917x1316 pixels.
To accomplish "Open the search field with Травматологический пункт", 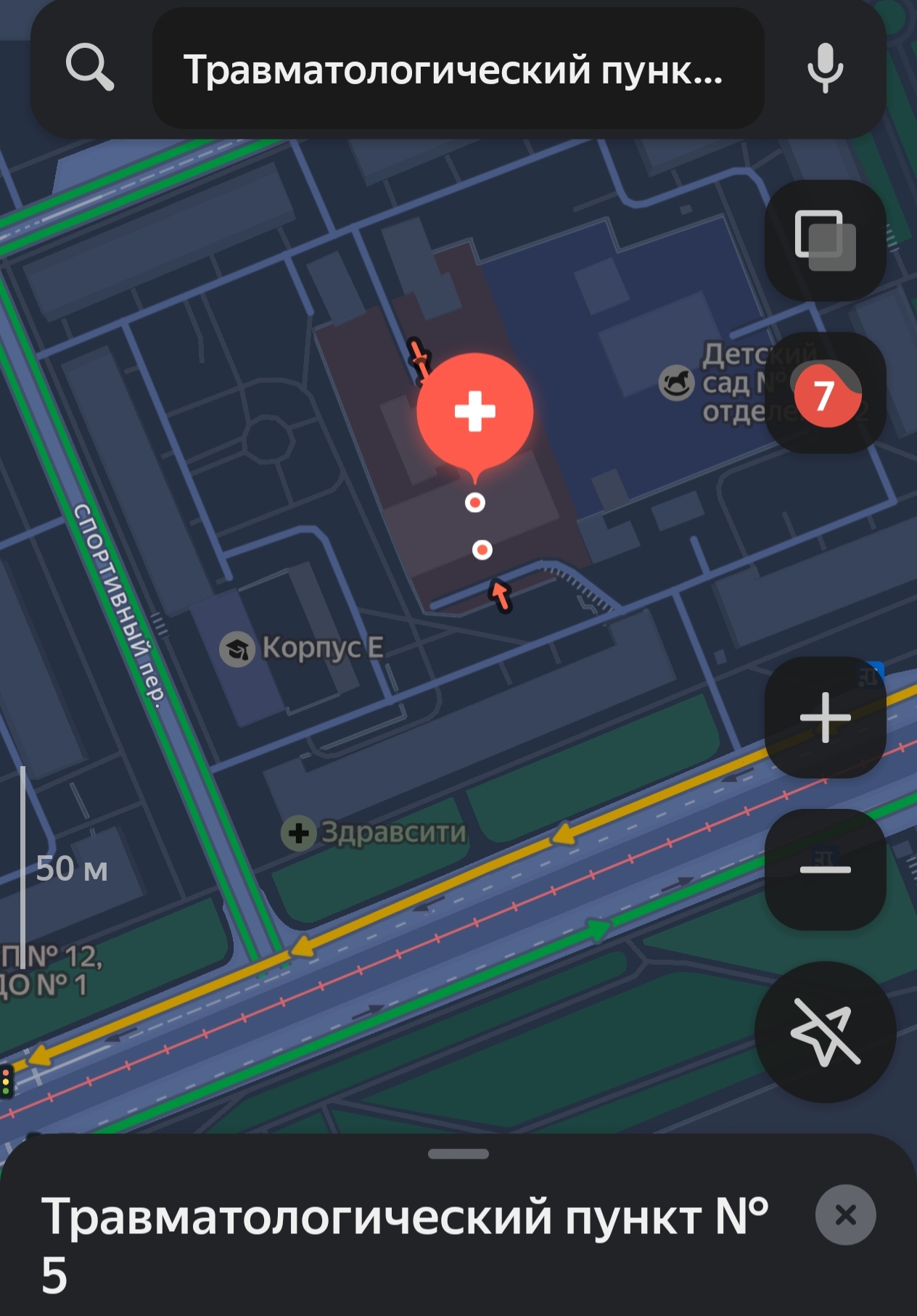I will (x=457, y=69).
